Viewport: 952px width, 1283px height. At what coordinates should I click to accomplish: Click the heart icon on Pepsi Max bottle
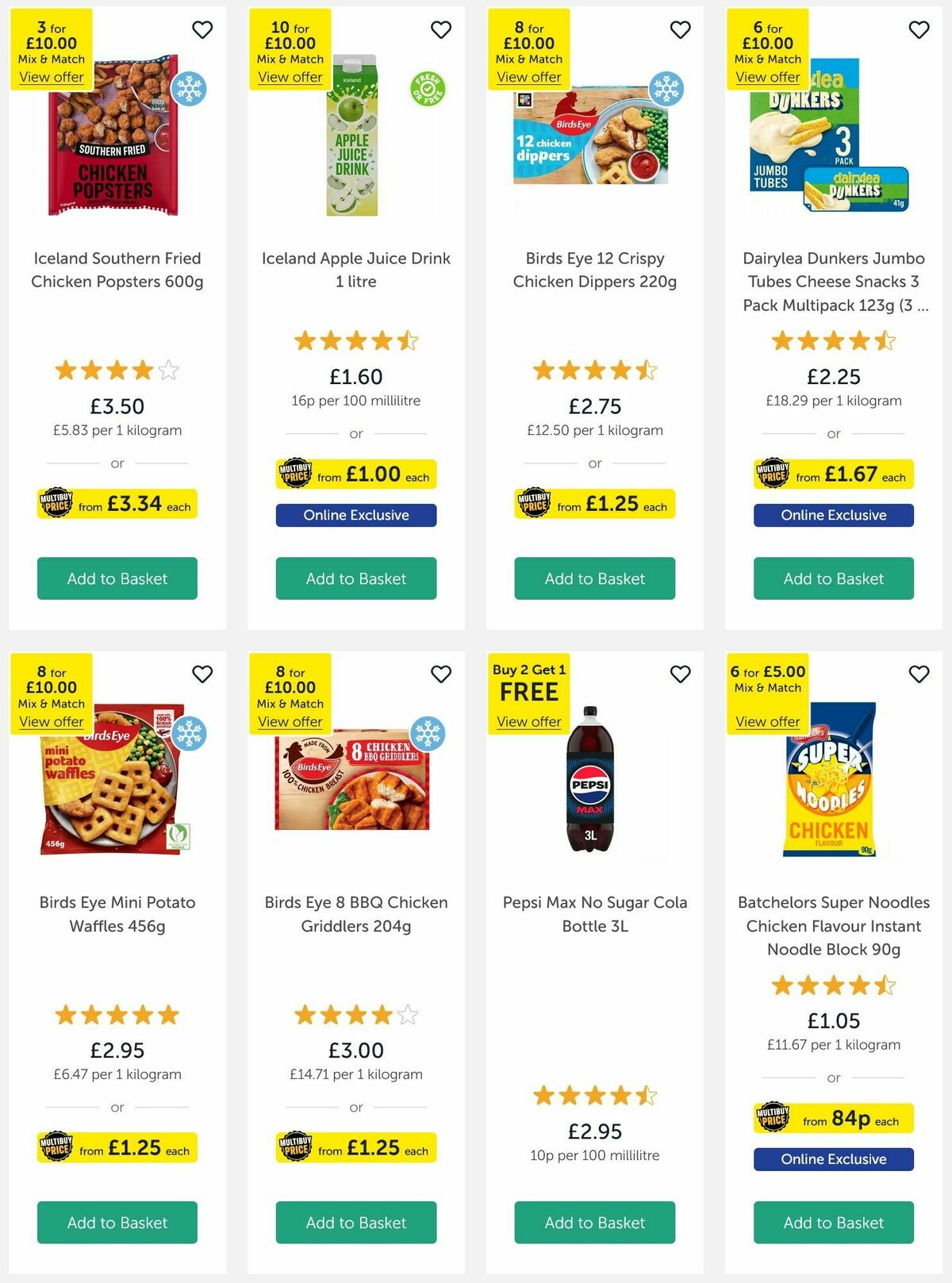pos(680,674)
